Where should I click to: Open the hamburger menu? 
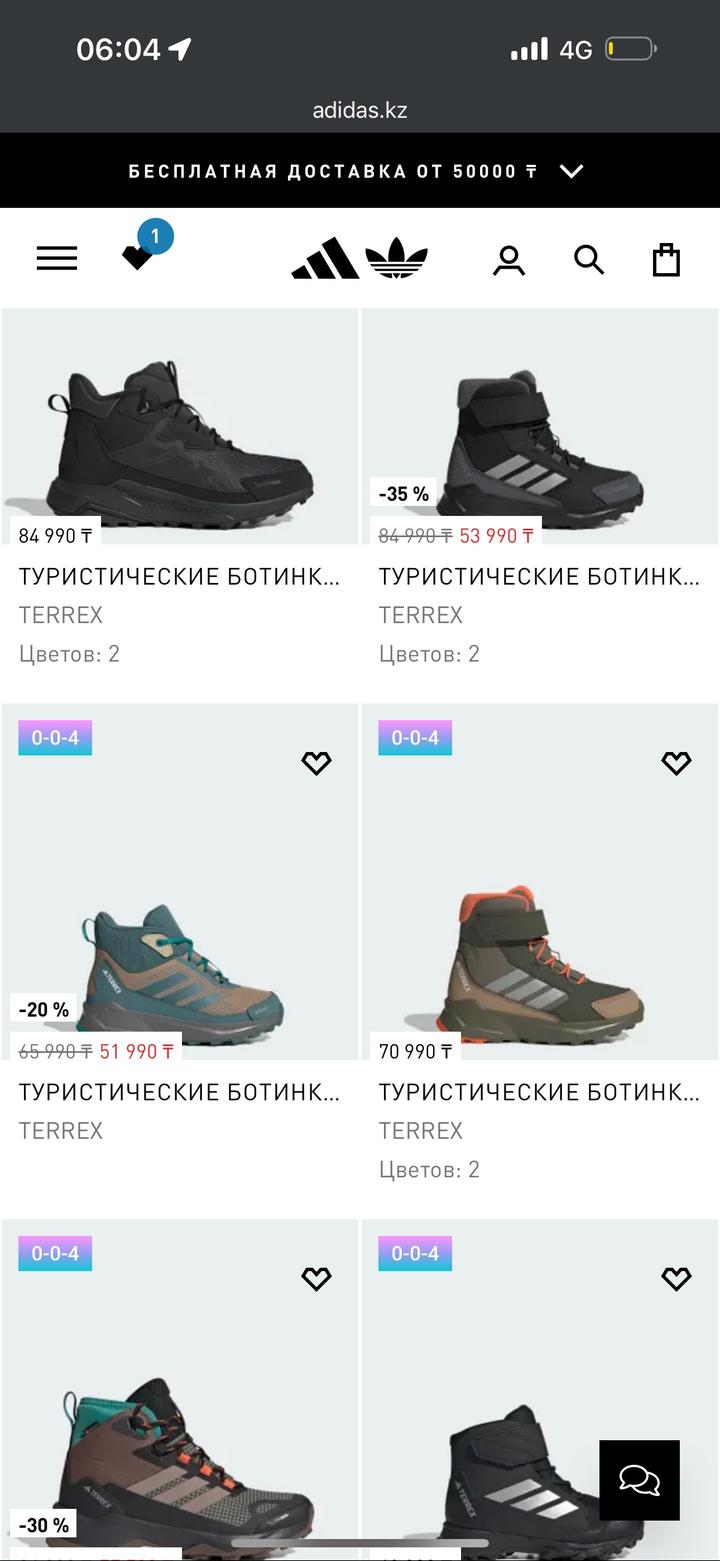[x=57, y=259]
